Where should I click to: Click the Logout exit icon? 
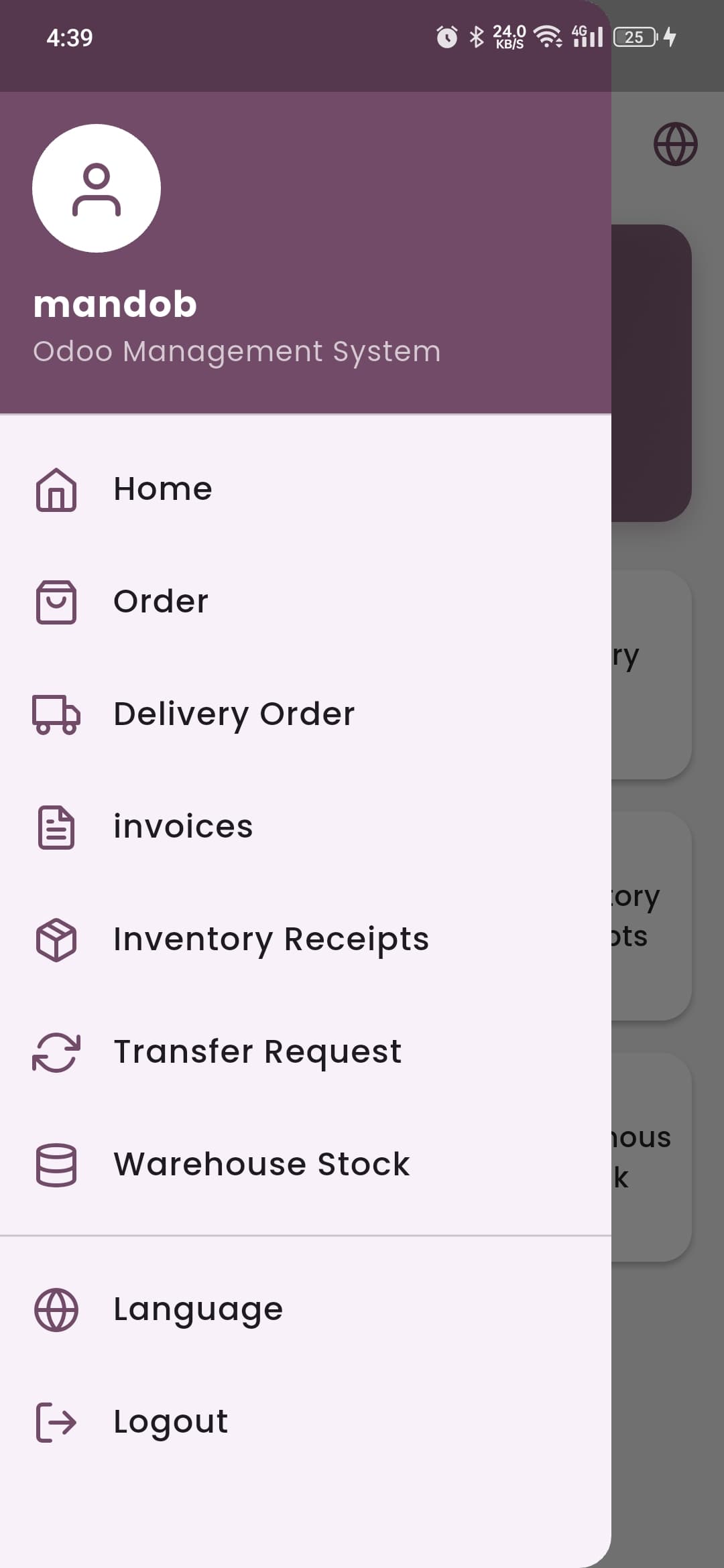click(x=56, y=1420)
